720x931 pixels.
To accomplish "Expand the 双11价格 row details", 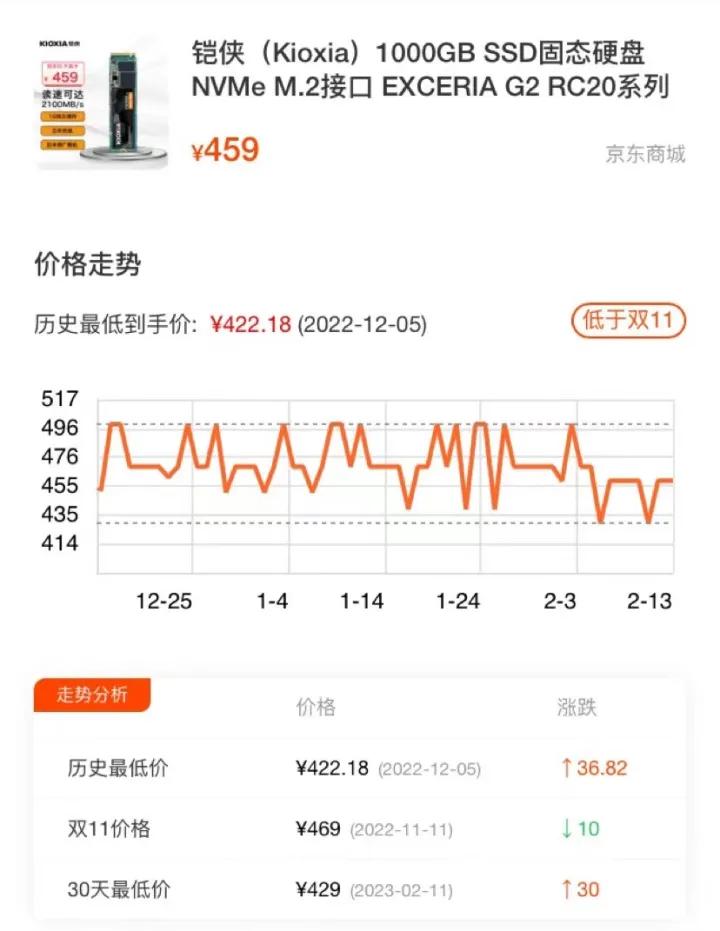I will click(x=110, y=829).
